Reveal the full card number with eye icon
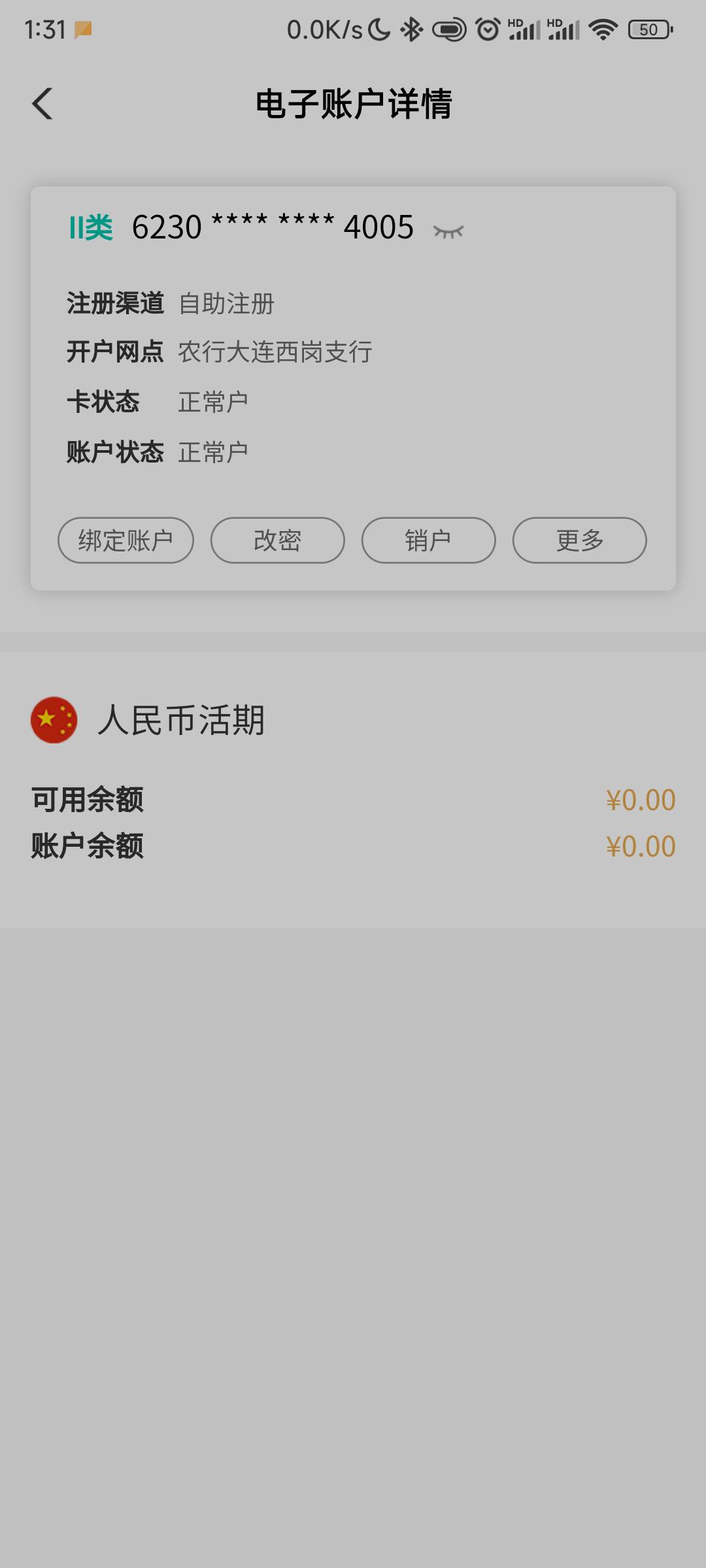This screenshot has width=706, height=1568. (x=448, y=231)
